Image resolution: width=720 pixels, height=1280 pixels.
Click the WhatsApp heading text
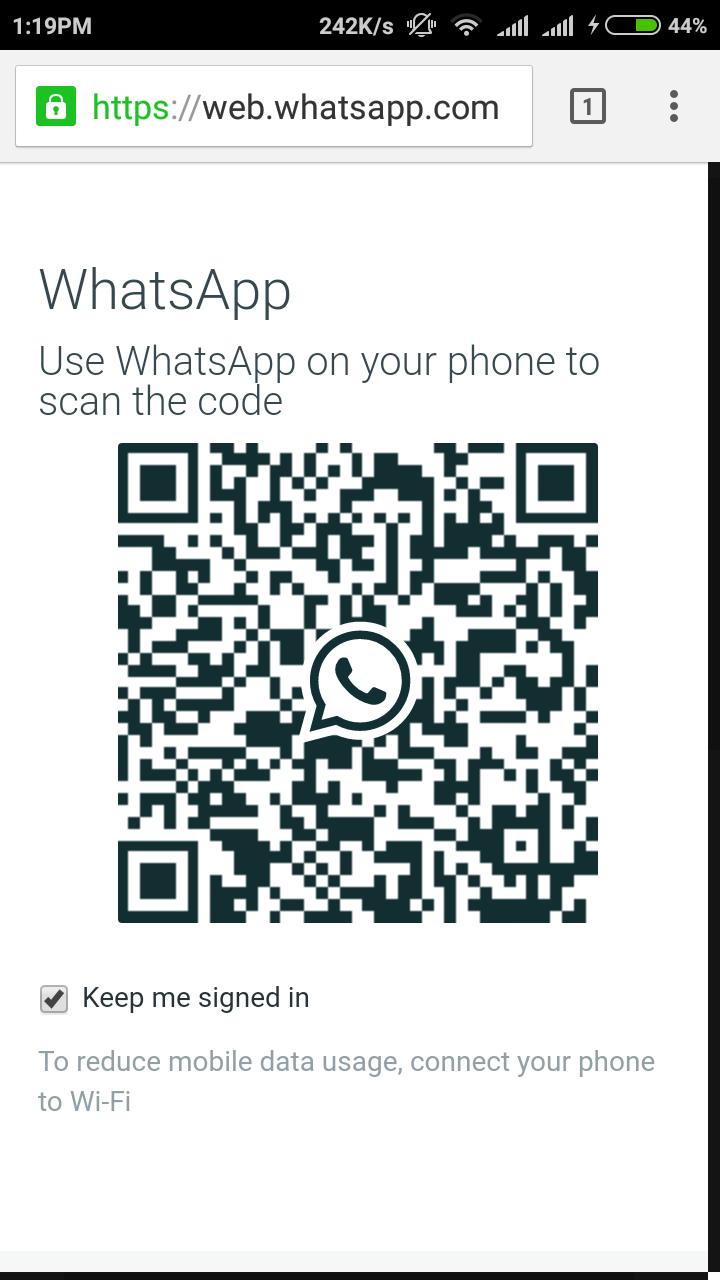point(164,290)
